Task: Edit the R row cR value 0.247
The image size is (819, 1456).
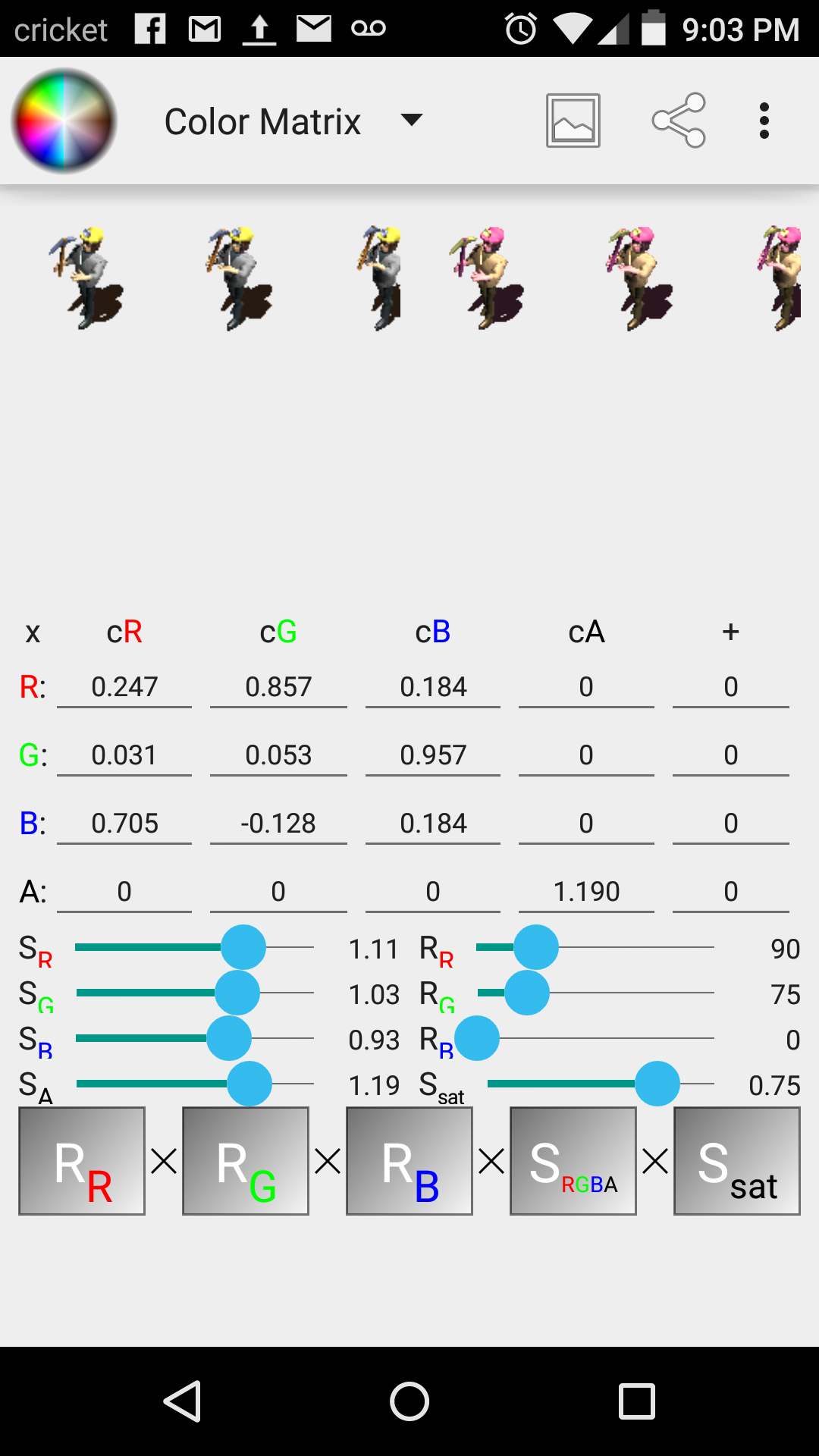Action: click(124, 687)
